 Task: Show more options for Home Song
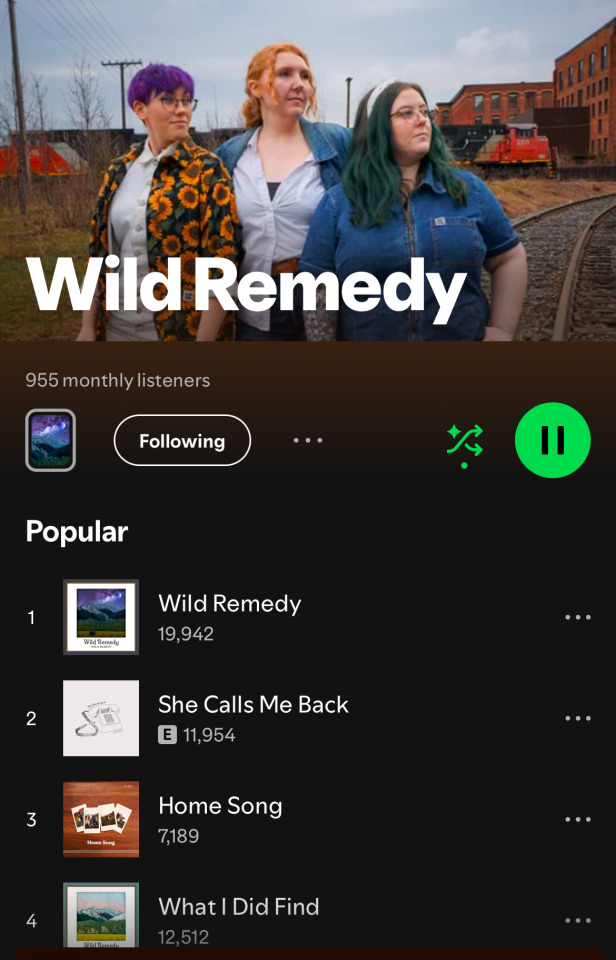pos(578,819)
